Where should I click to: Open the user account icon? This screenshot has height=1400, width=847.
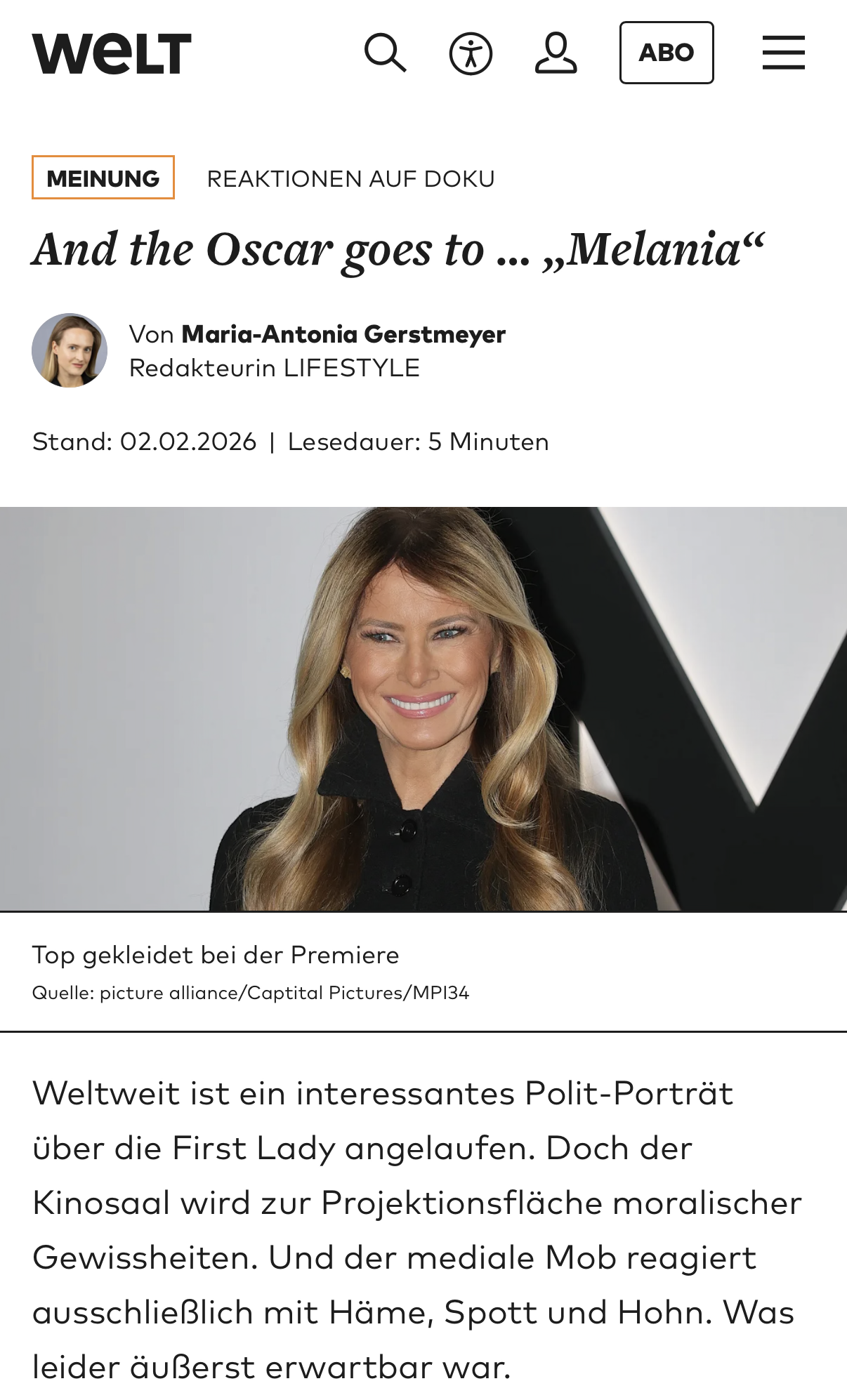(x=556, y=53)
